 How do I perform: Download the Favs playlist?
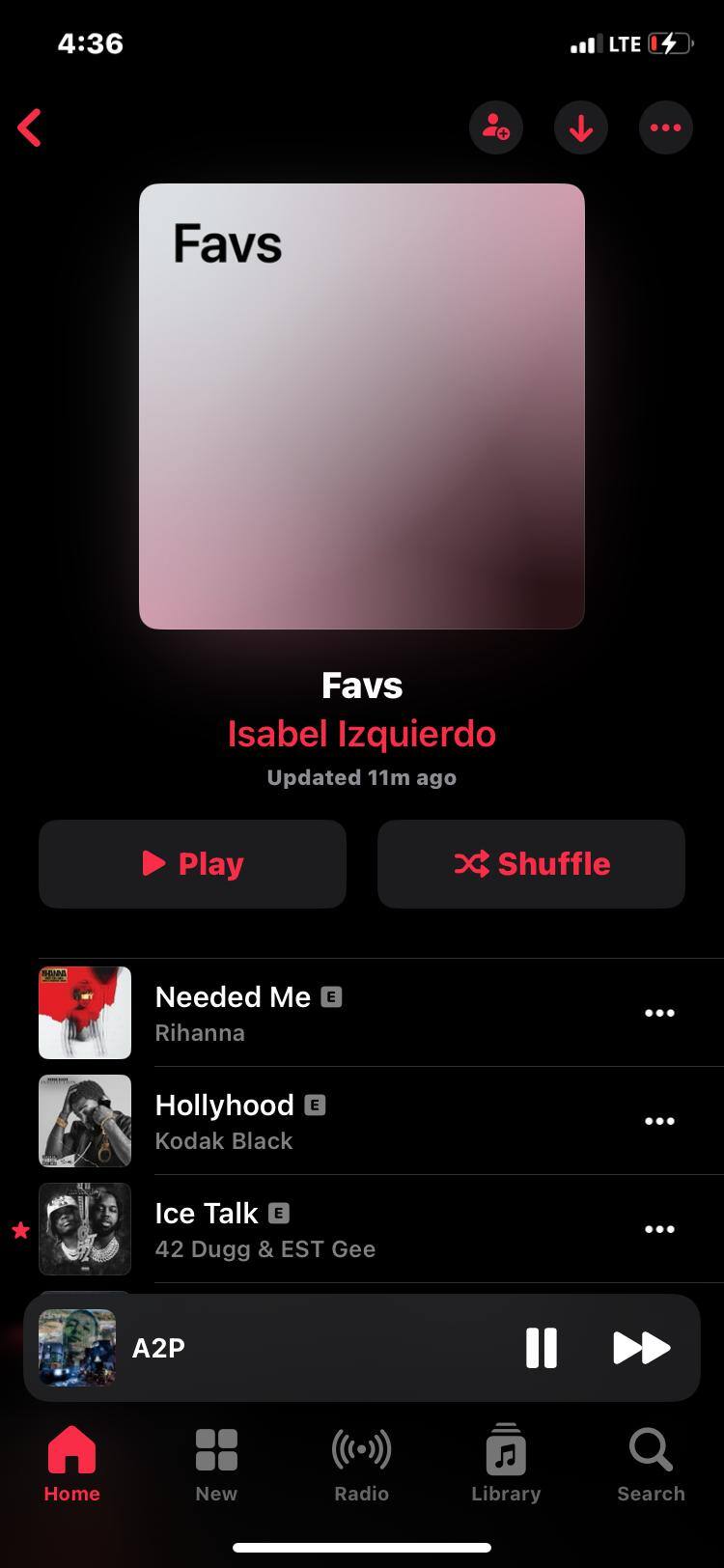581,127
